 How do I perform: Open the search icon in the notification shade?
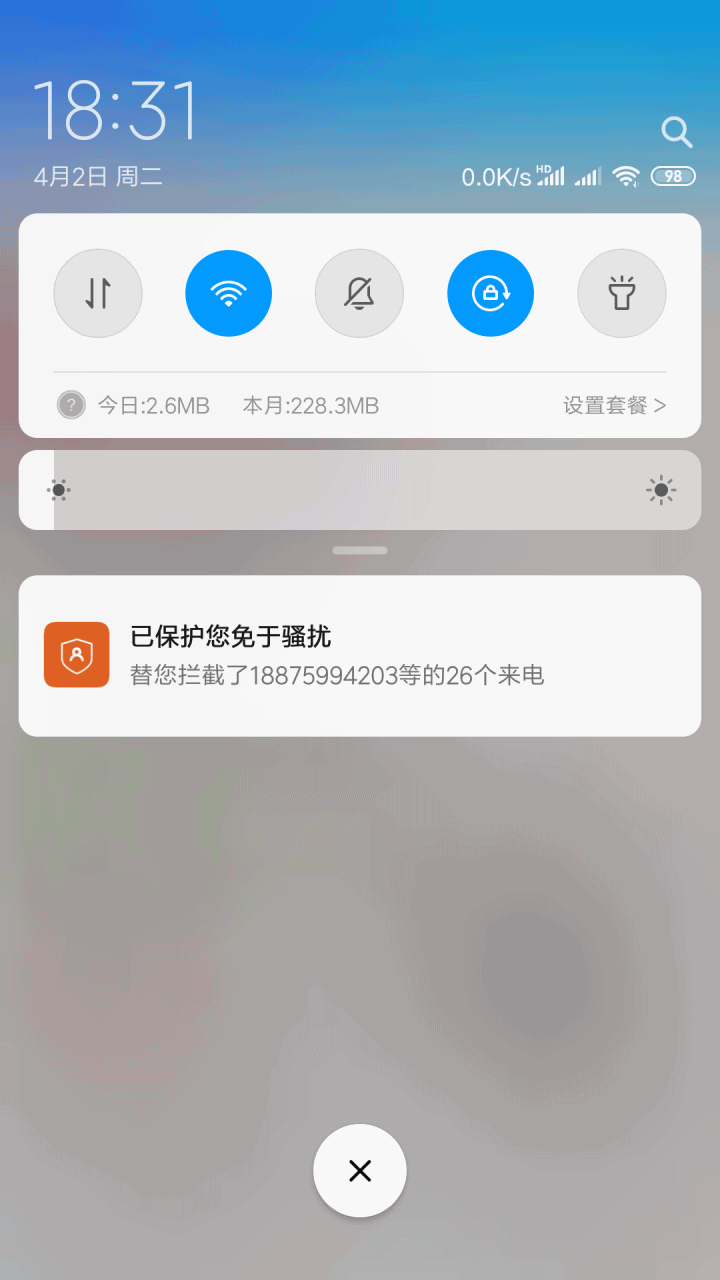coord(677,131)
